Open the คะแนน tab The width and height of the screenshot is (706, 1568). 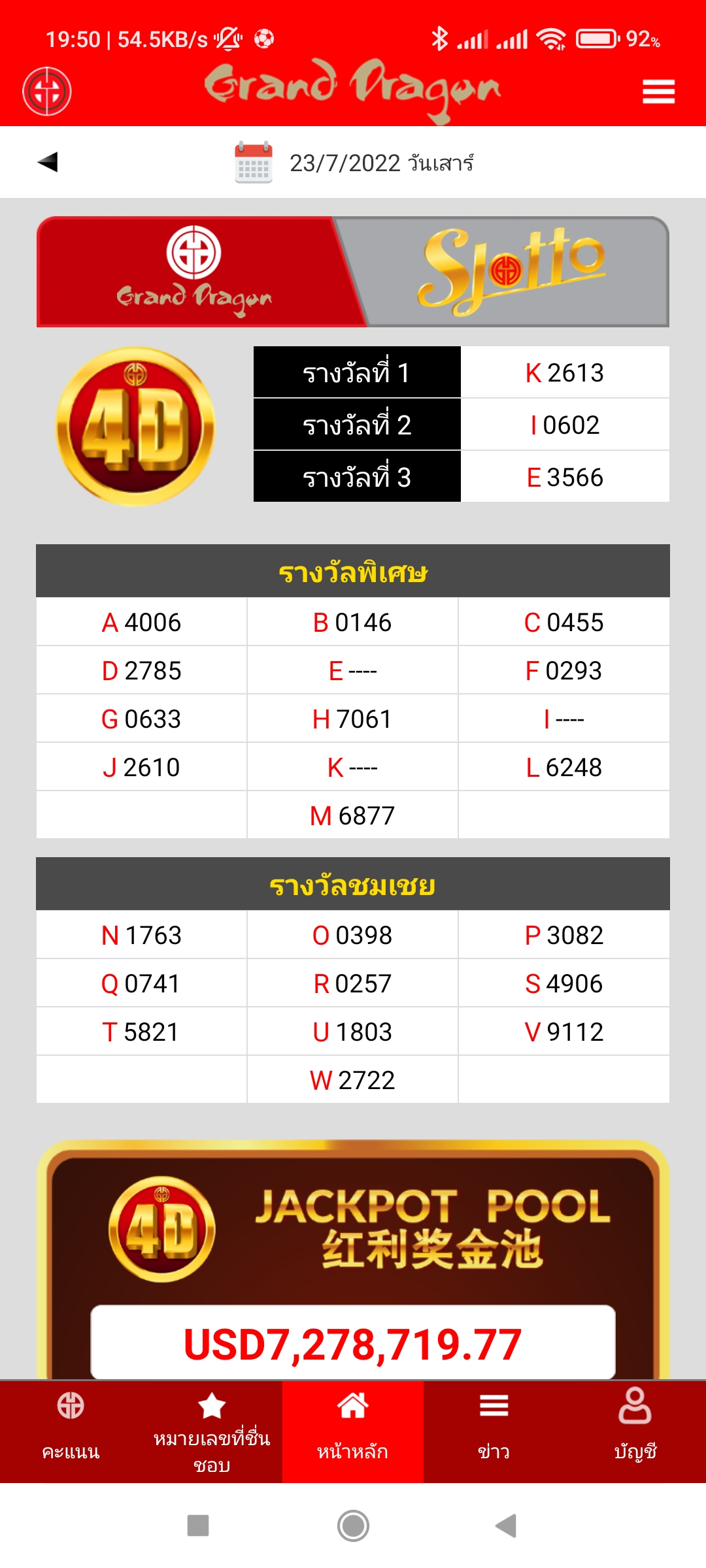point(71,1432)
